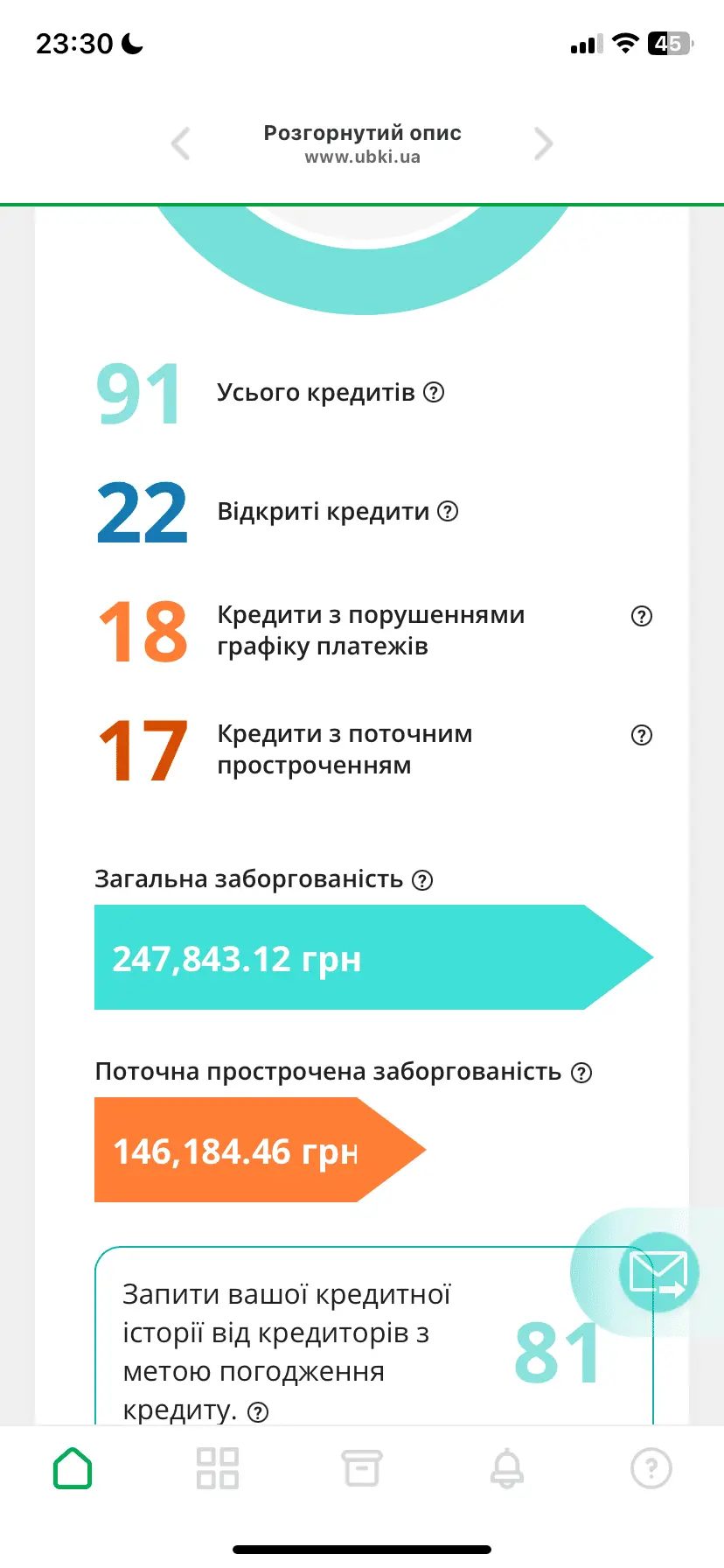724x1568 pixels.
Task: Show info on Кредити з порушеннями графіку платежів
Action: tap(642, 616)
